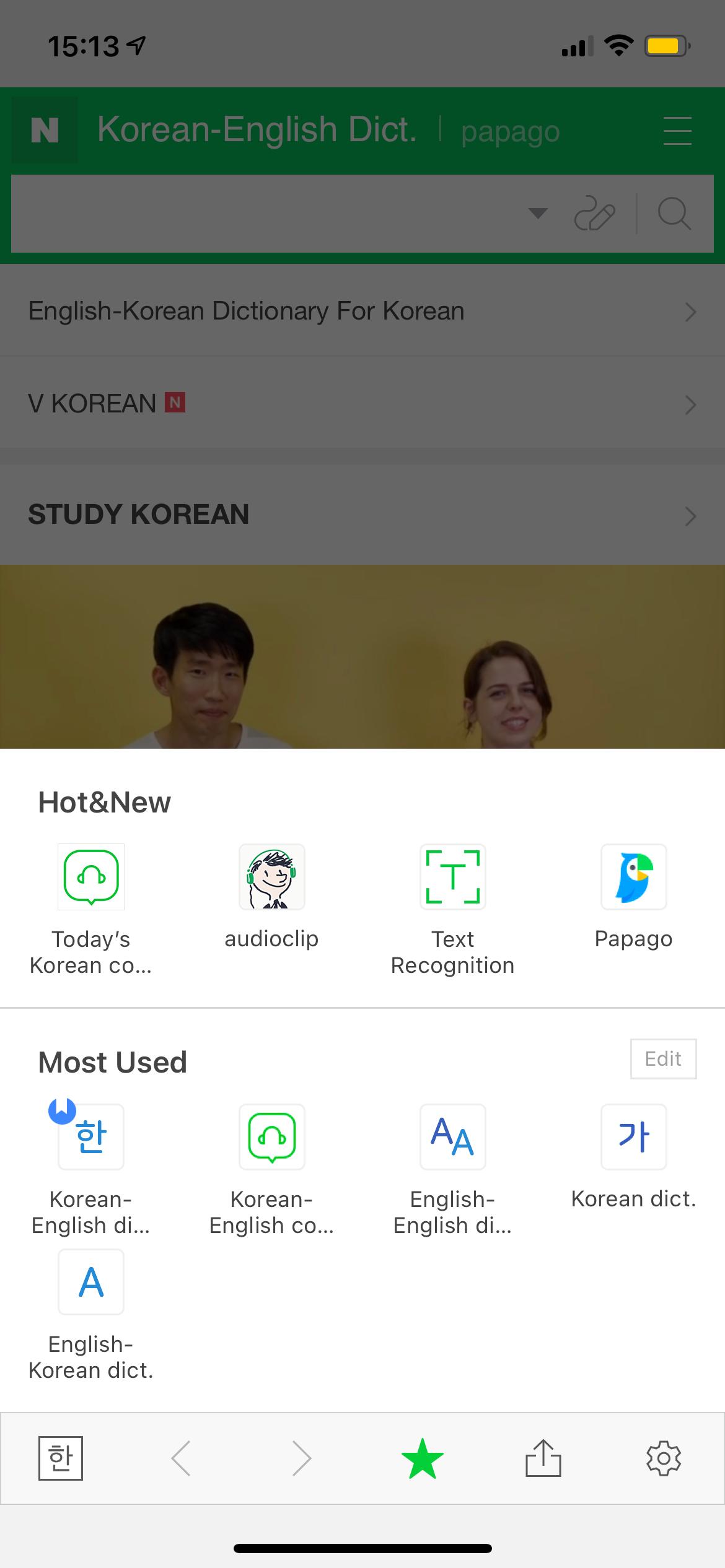Open Today's Korean conversation shortcut
The height and width of the screenshot is (1568, 725).
[91, 910]
